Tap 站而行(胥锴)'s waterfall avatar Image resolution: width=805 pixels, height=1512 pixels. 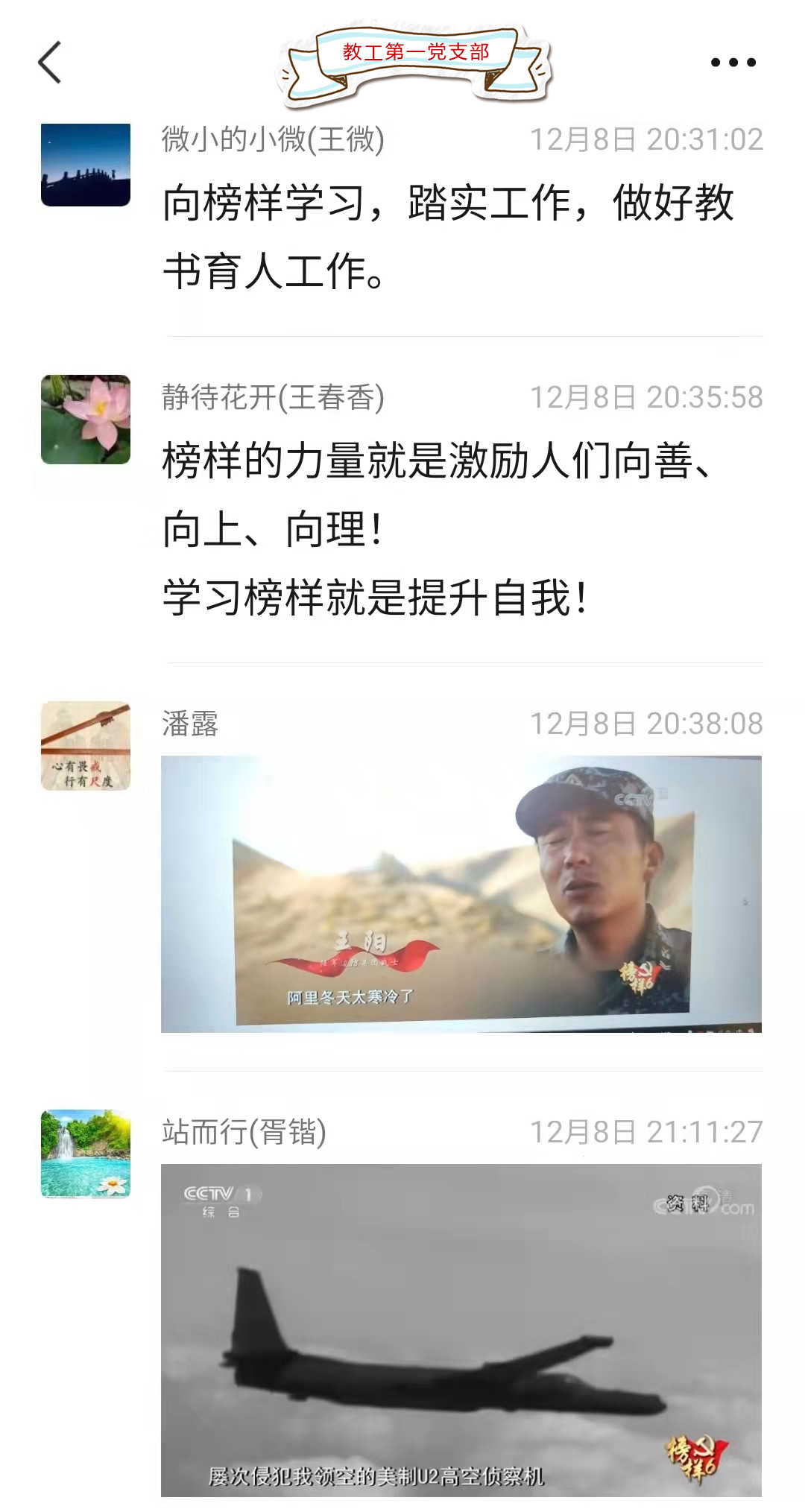(x=86, y=1154)
